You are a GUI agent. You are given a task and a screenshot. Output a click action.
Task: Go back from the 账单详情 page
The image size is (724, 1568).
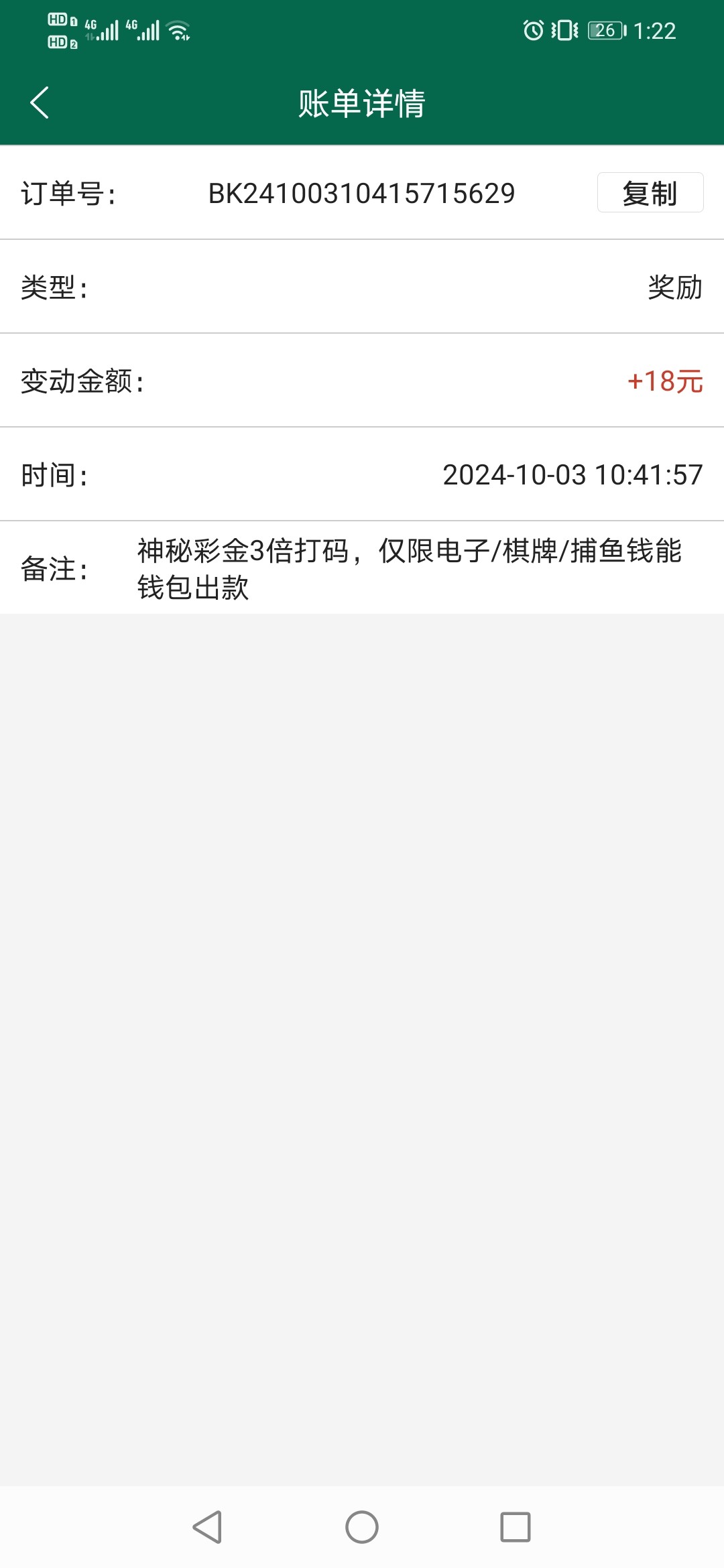coord(40,103)
